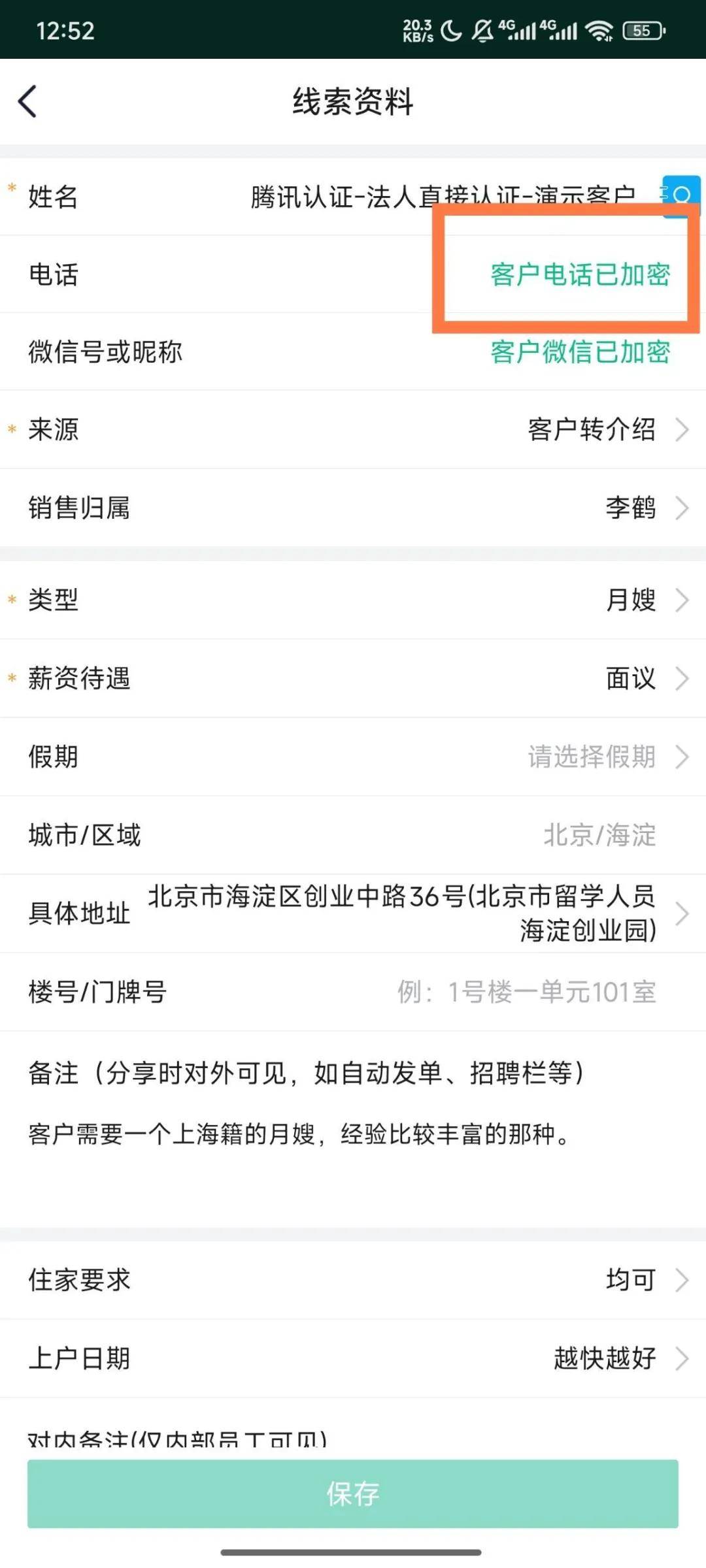This screenshot has height=1568, width=706.
Task: Tap the 城市/区域 field
Action: point(598,835)
